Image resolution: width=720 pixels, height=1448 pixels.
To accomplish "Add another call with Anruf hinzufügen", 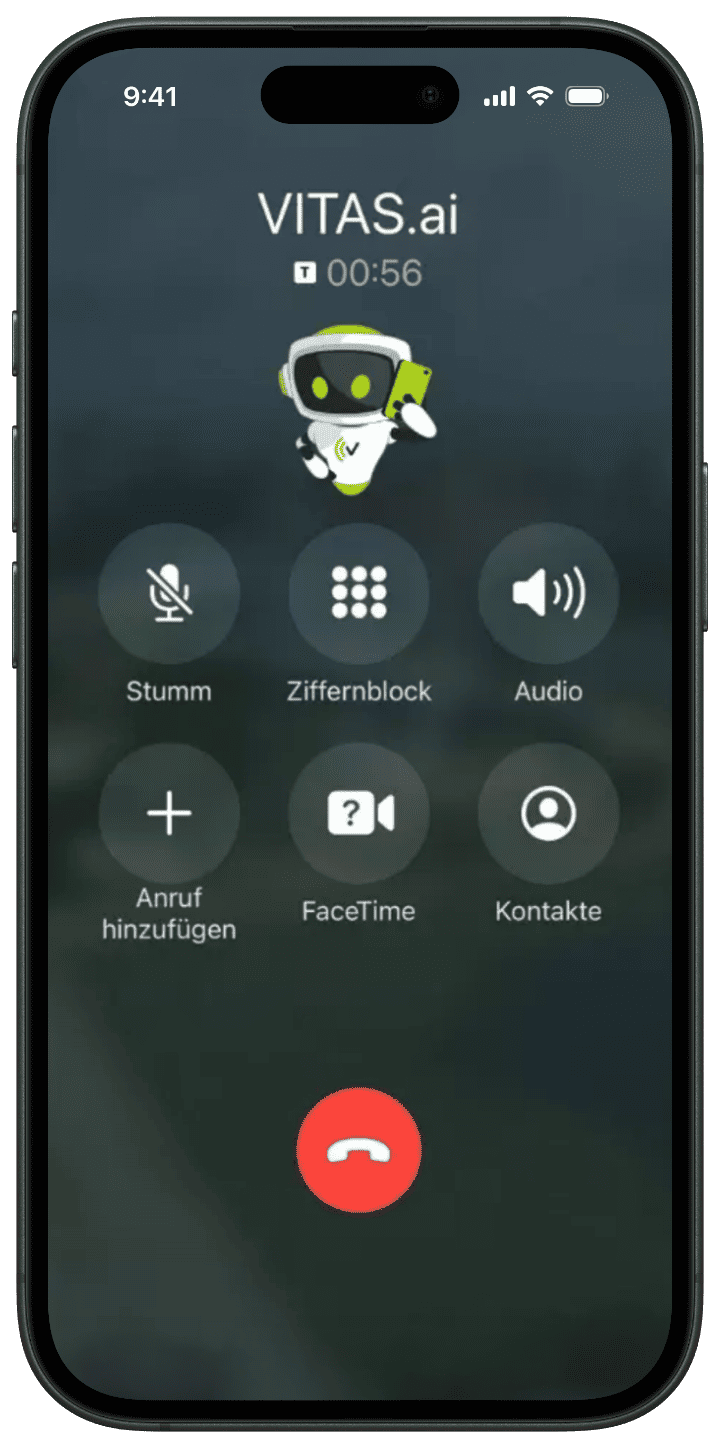I will (x=169, y=814).
